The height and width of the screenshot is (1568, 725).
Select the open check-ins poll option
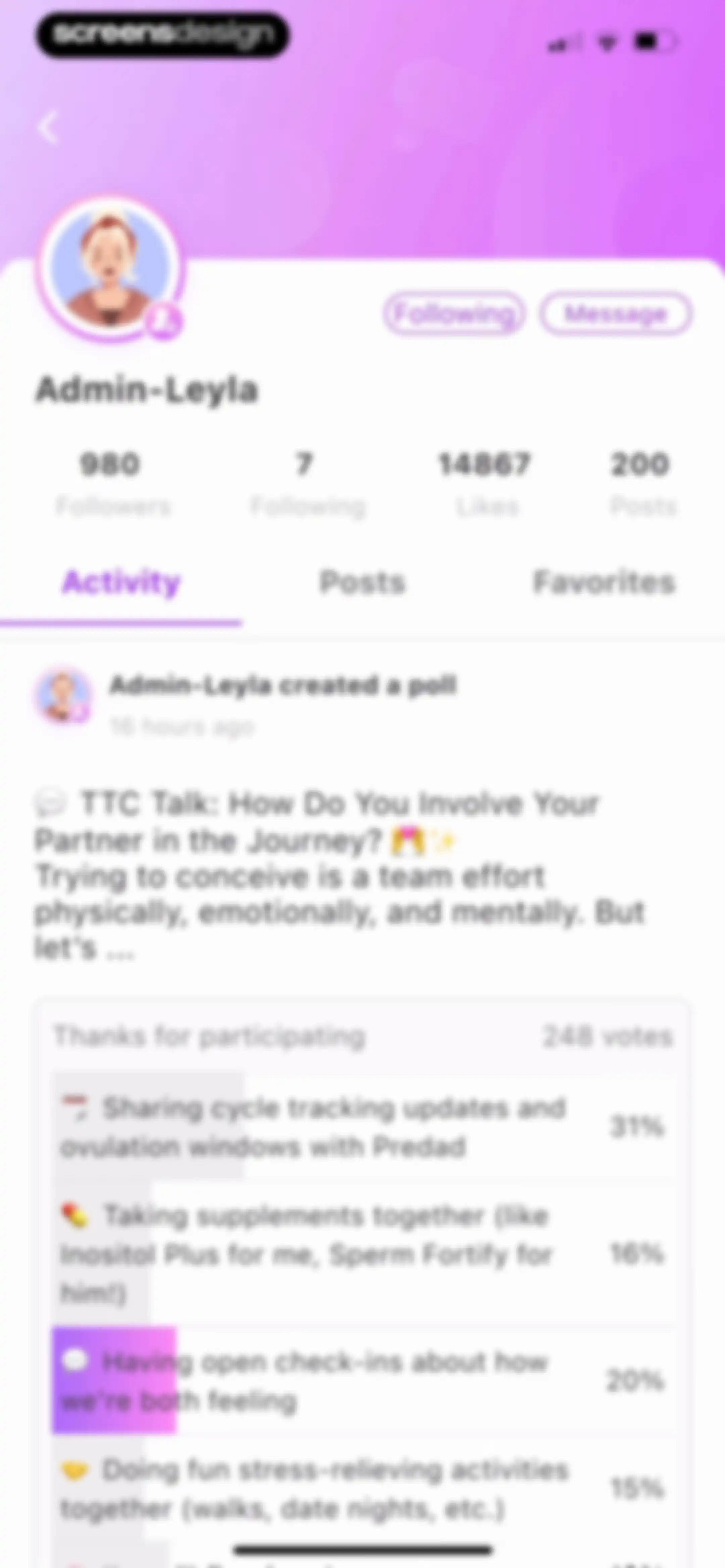[x=364, y=1381]
